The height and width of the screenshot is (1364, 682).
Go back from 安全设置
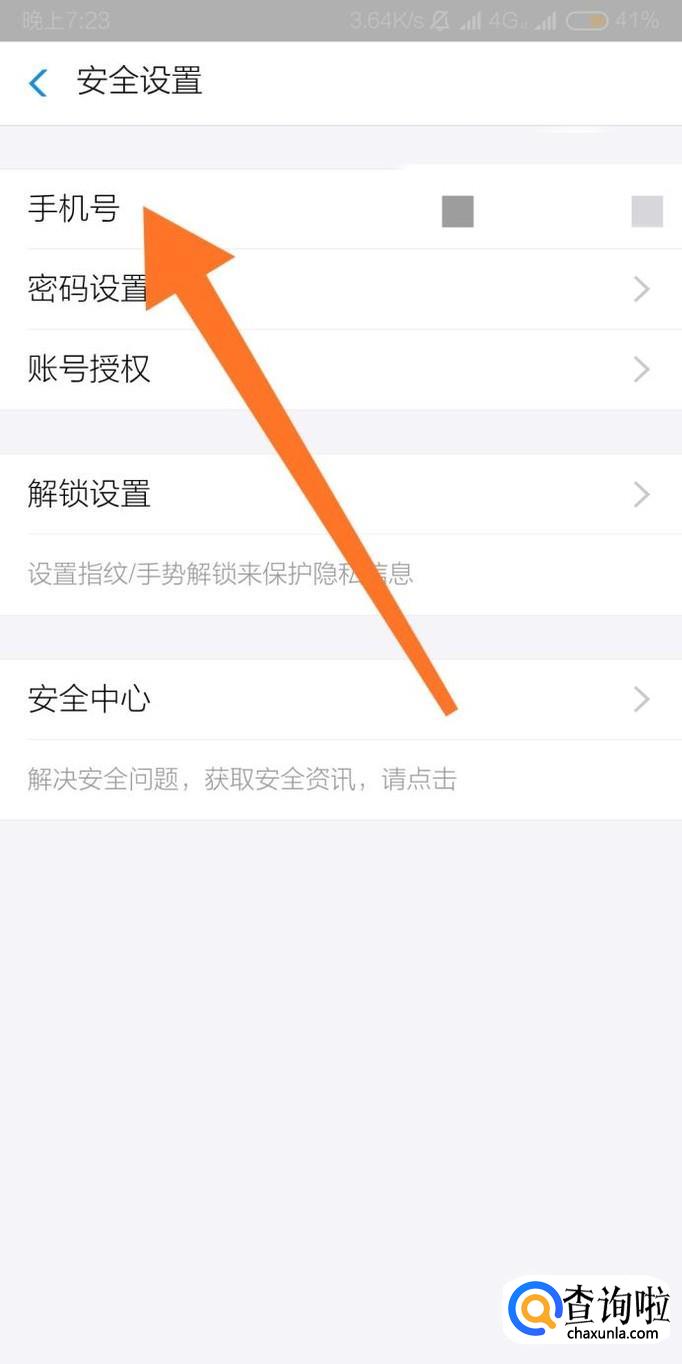coord(38,82)
